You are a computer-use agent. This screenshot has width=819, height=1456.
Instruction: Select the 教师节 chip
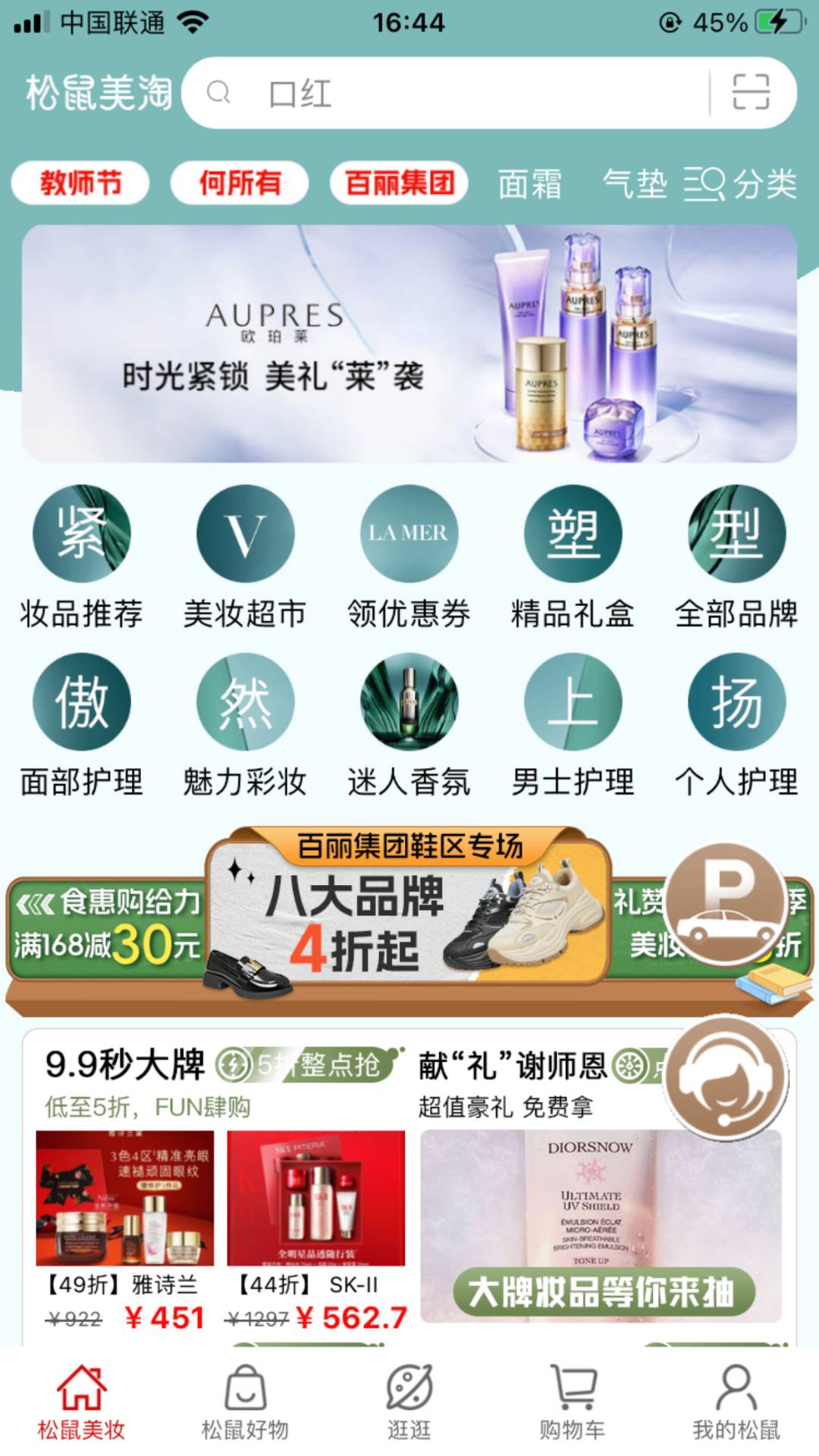(80, 183)
